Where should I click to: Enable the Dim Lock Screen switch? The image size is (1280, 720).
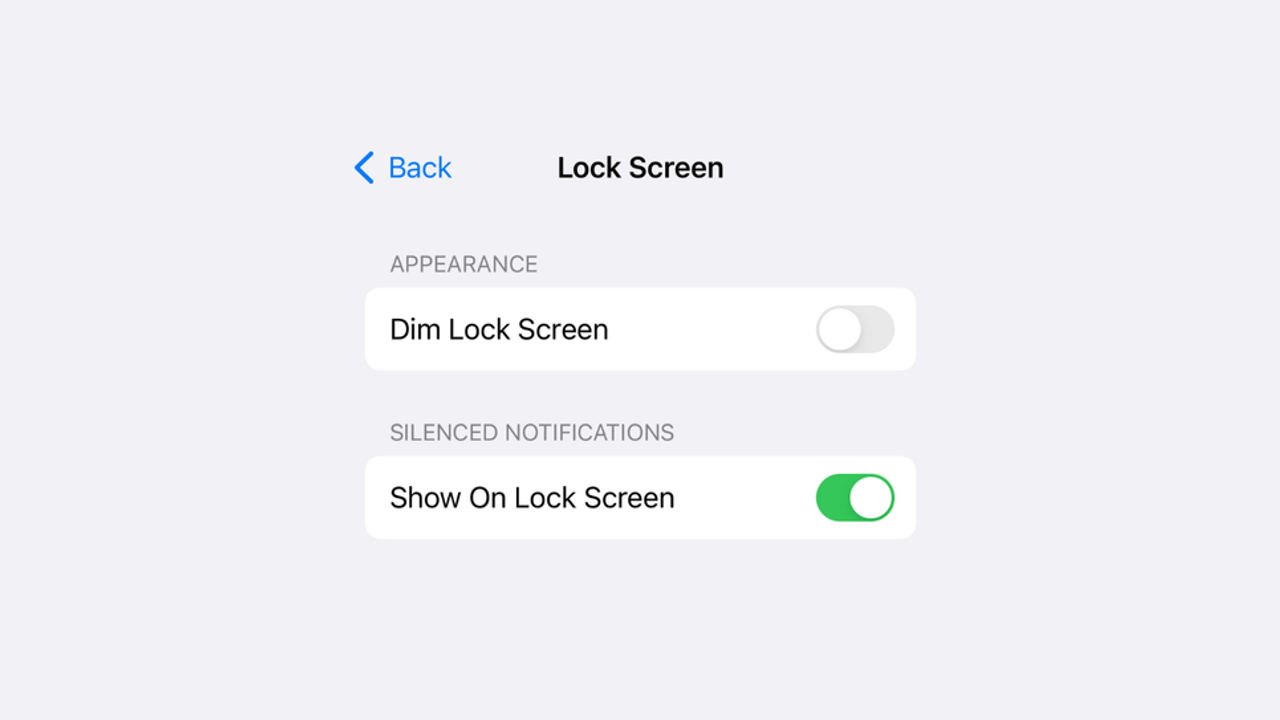[854, 329]
